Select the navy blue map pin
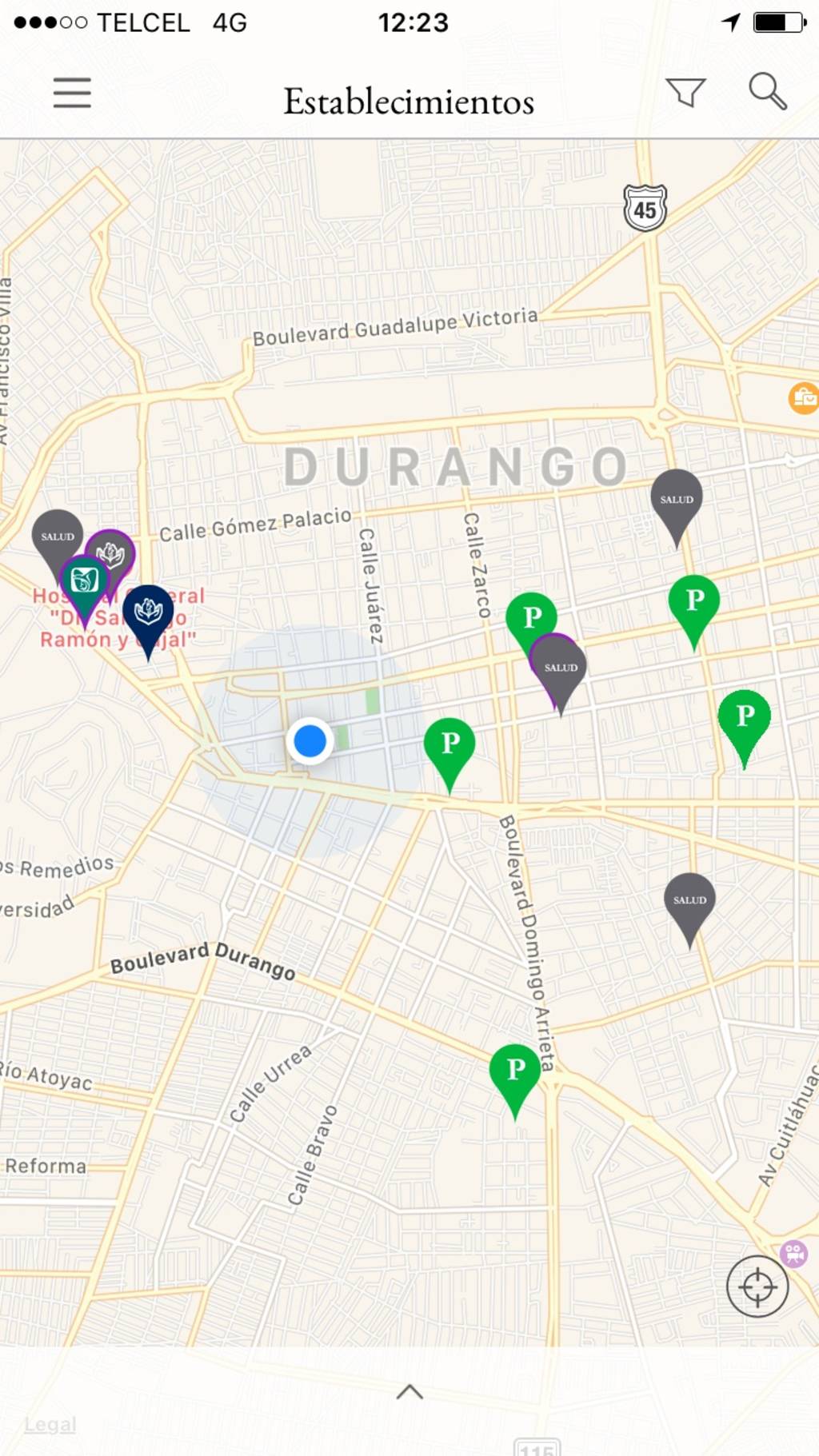This screenshot has width=819, height=1456. [x=148, y=612]
